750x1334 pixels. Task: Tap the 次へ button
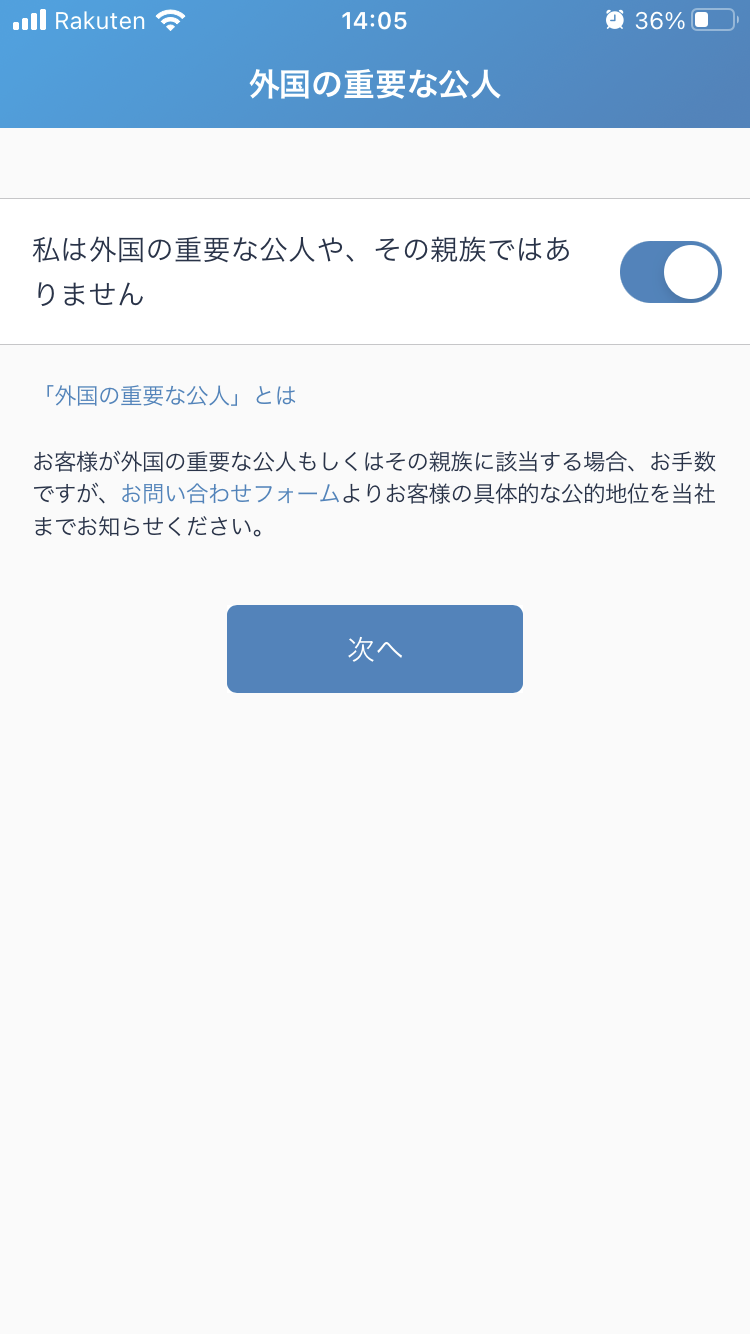tap(375, 649)
